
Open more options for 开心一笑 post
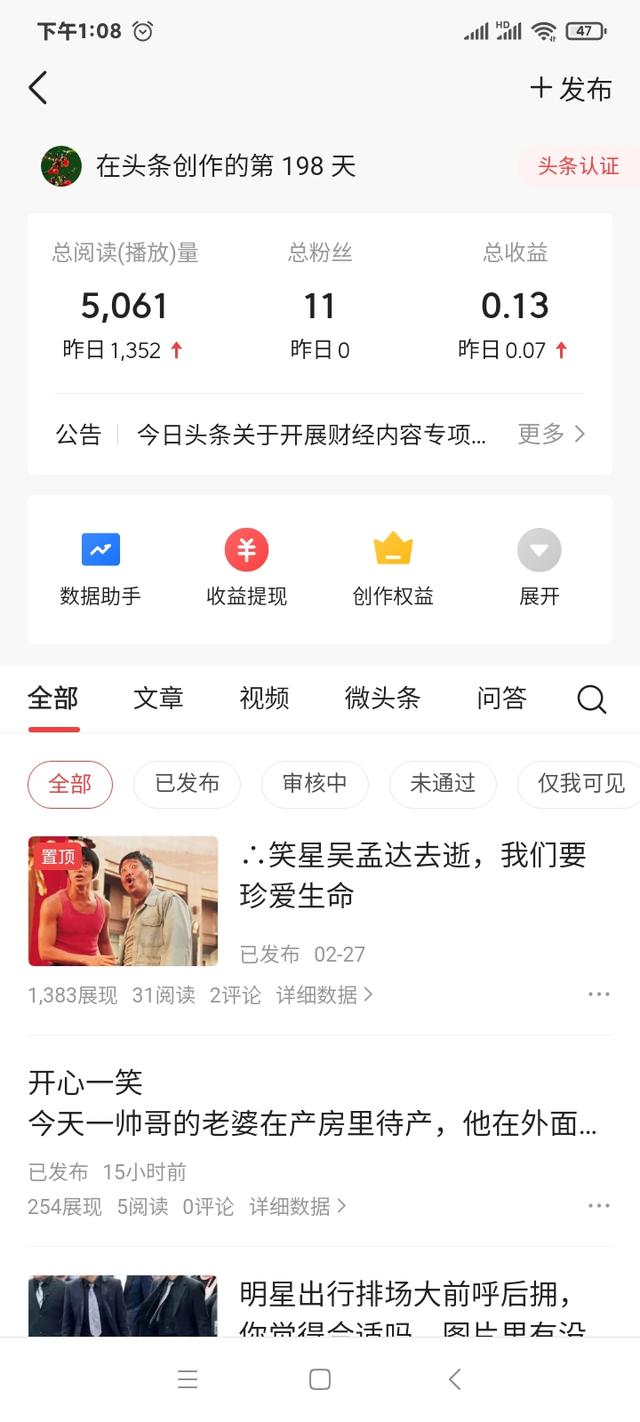coord(599,1206)
